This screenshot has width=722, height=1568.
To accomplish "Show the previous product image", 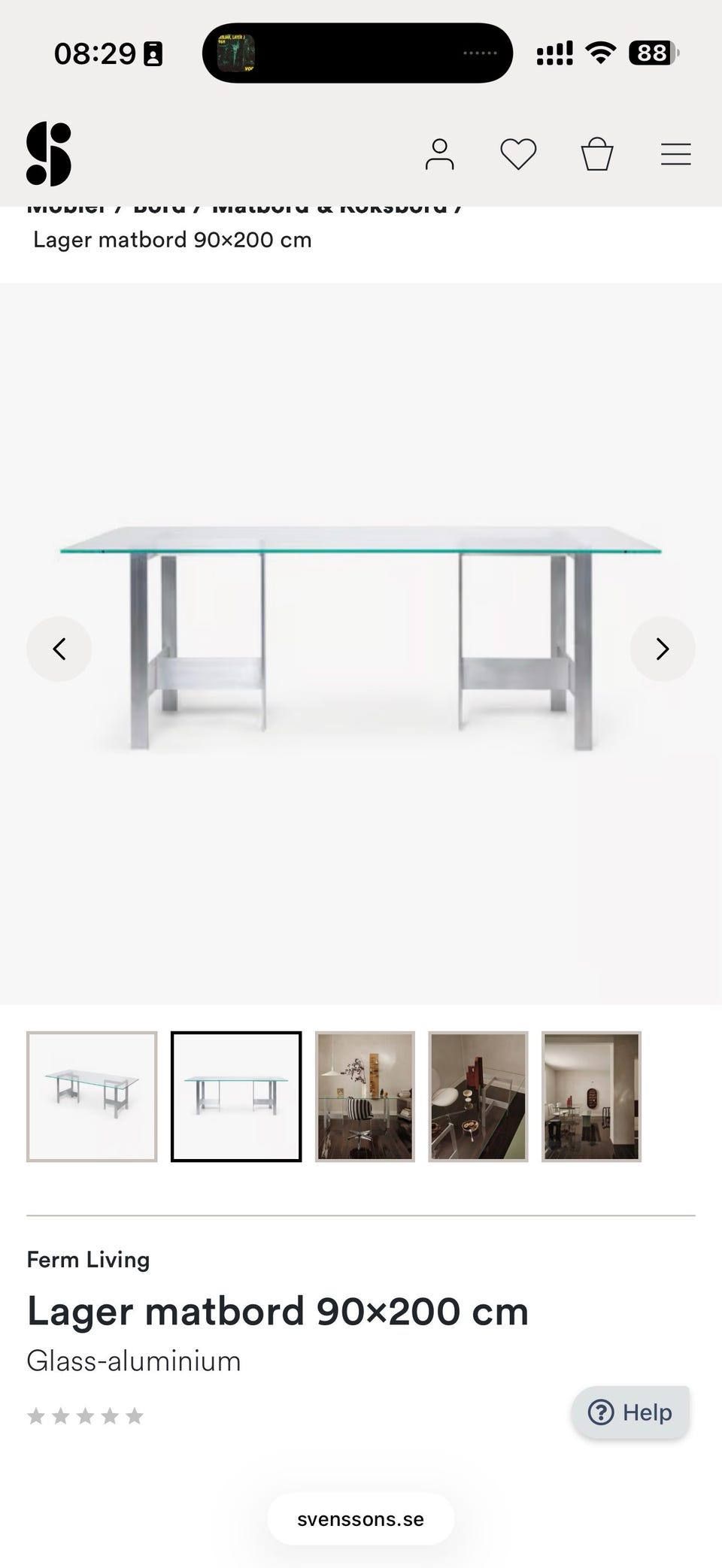I will pos(59,648).
